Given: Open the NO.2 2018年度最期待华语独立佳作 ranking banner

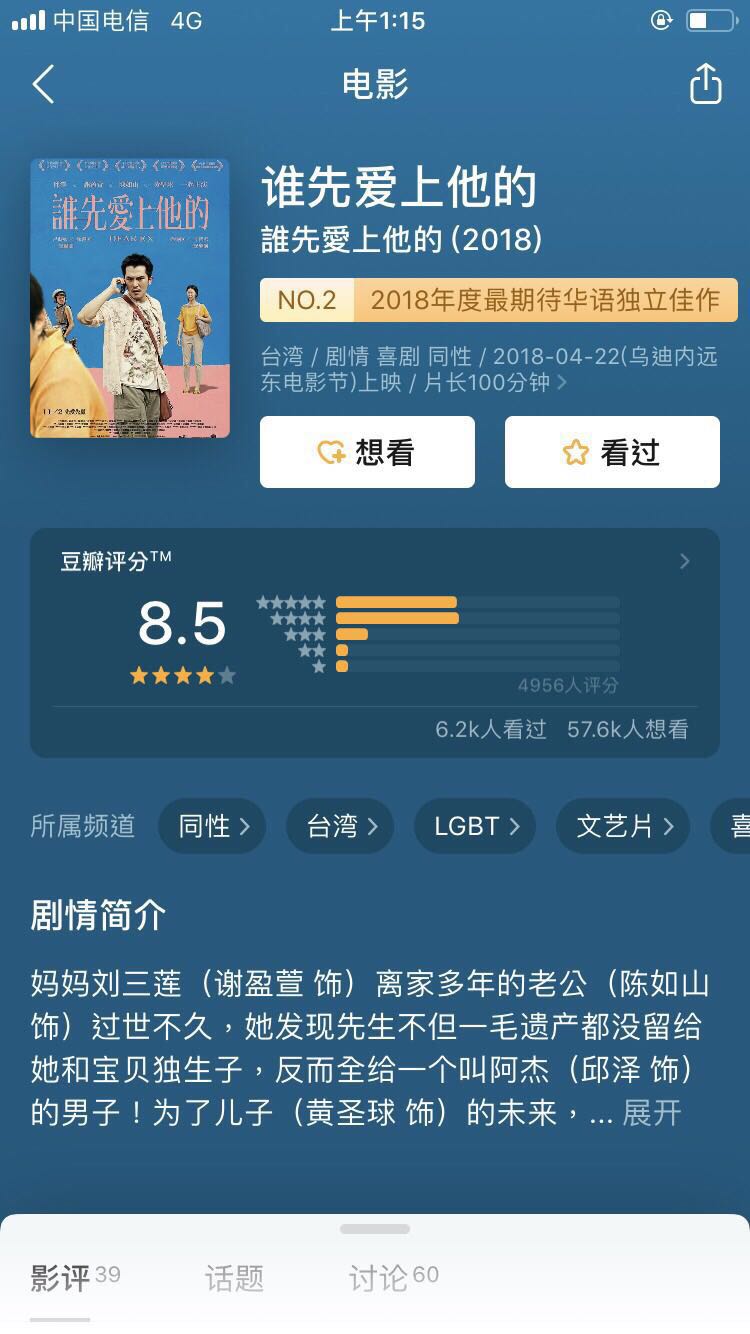Looking at the screenshot, I should (x=499, y=300).
